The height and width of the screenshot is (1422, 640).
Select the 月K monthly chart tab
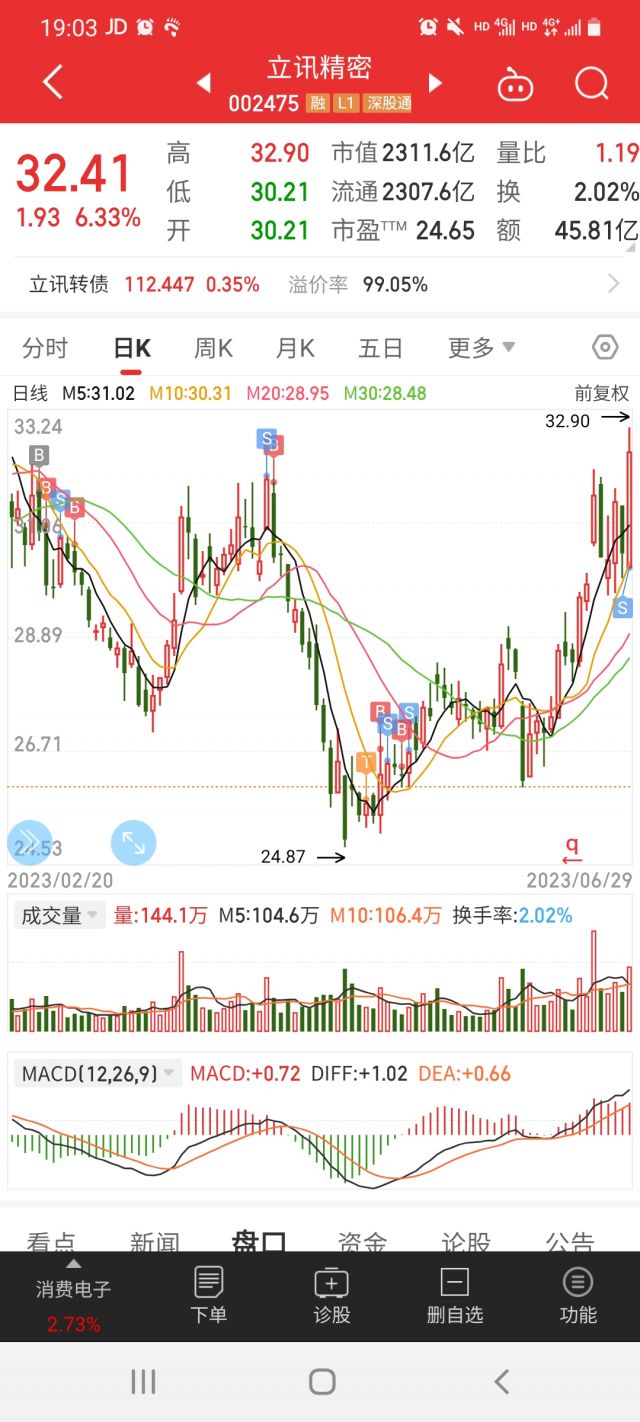(x=295, y=348)
